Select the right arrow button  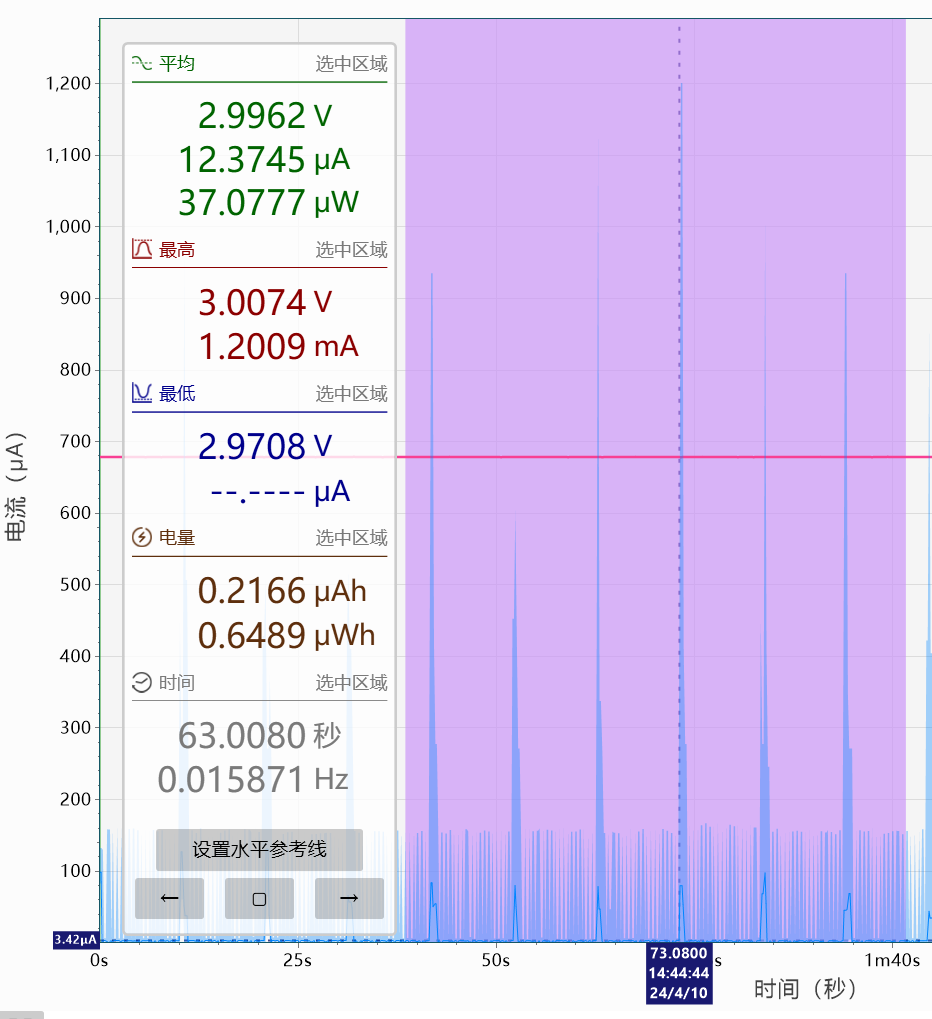pyautogui.click(x=349, y=898)
